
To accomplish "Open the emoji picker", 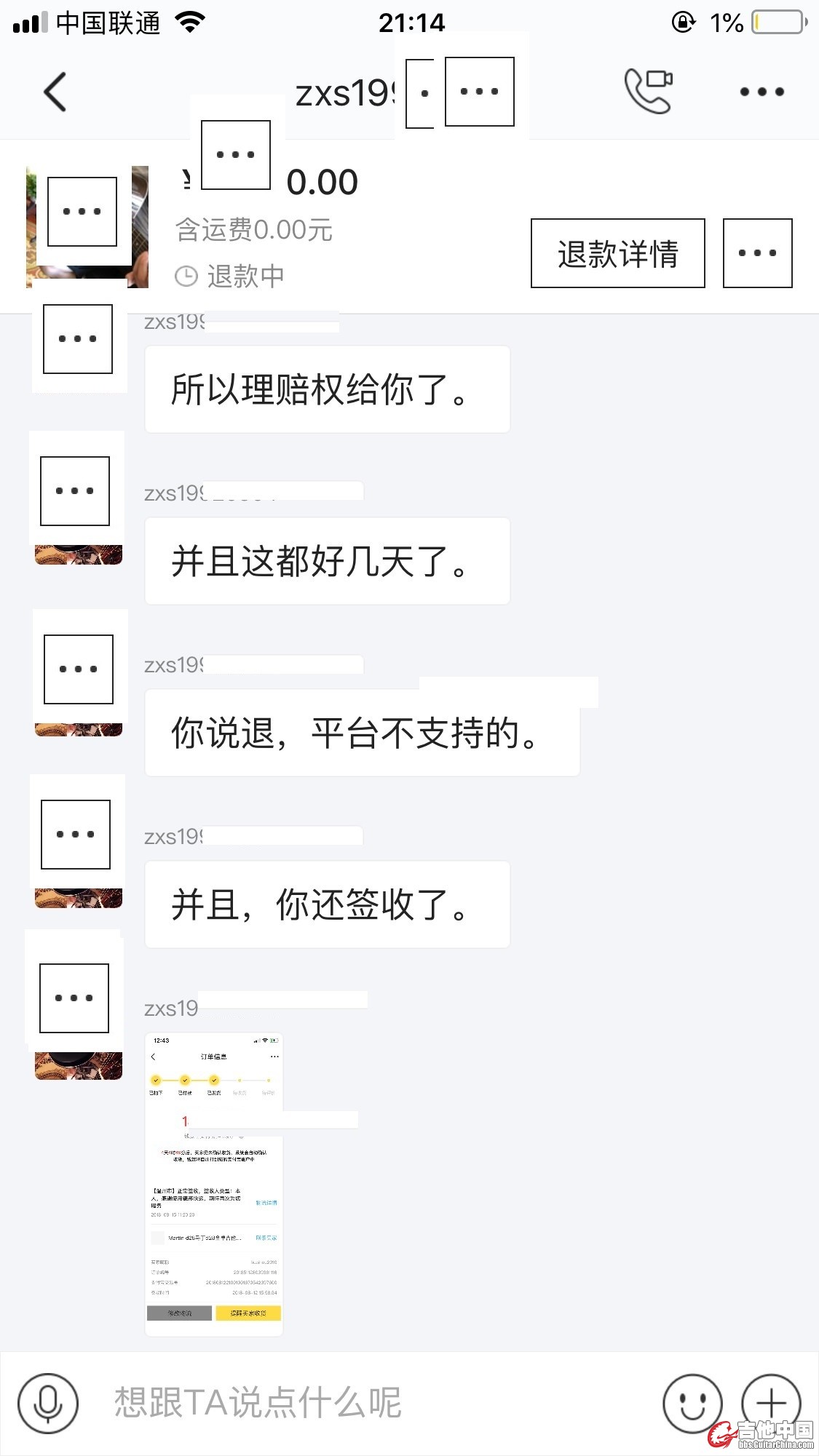I will 692,1403.
